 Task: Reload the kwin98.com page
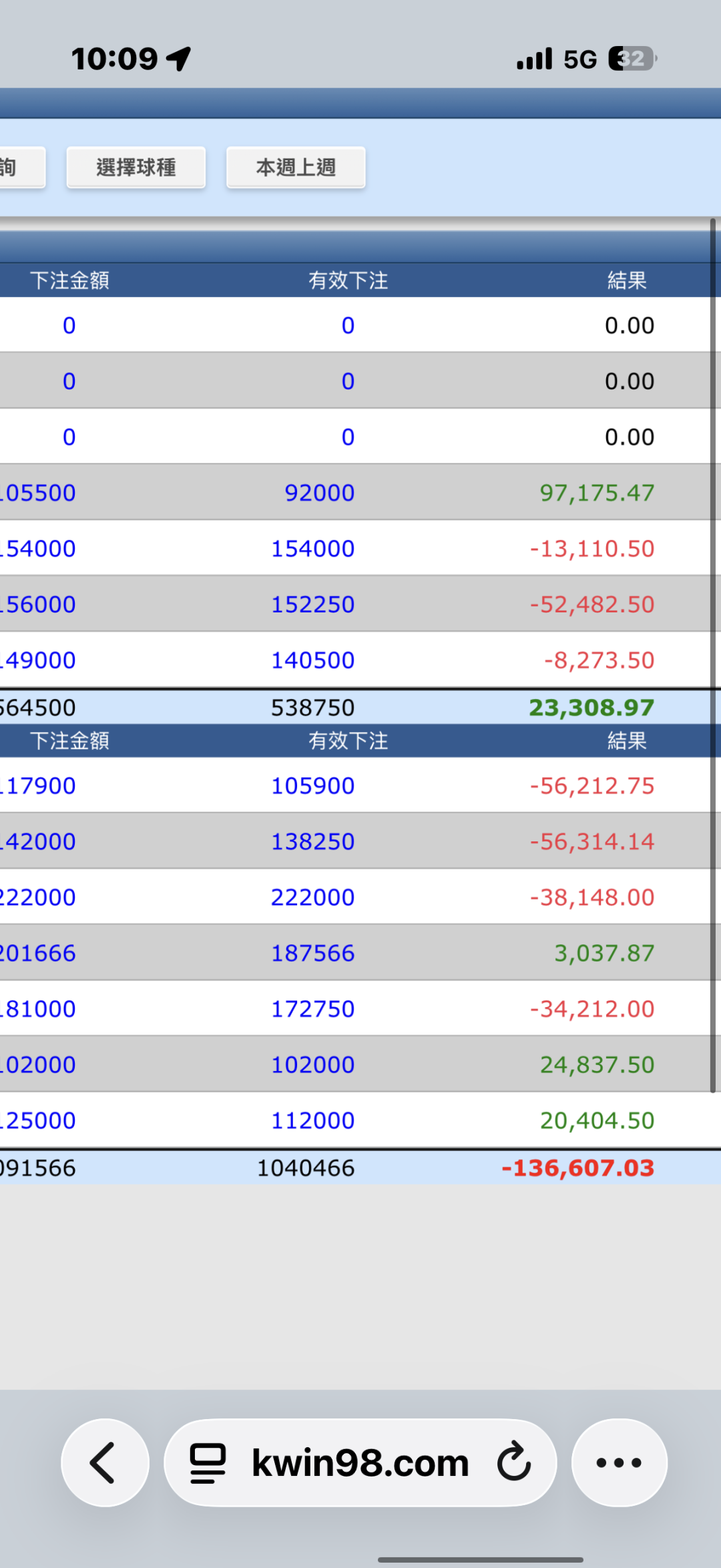tap(514, 1462)
